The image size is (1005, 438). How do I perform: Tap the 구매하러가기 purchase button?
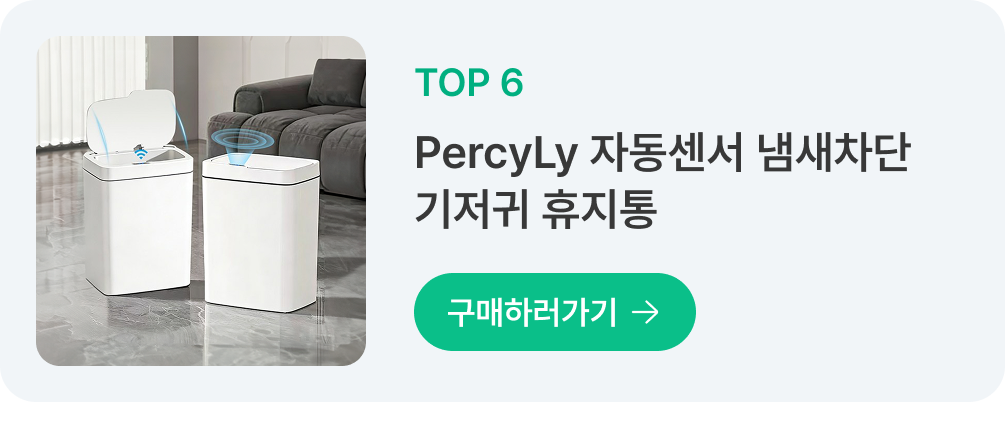click(554, 312)
